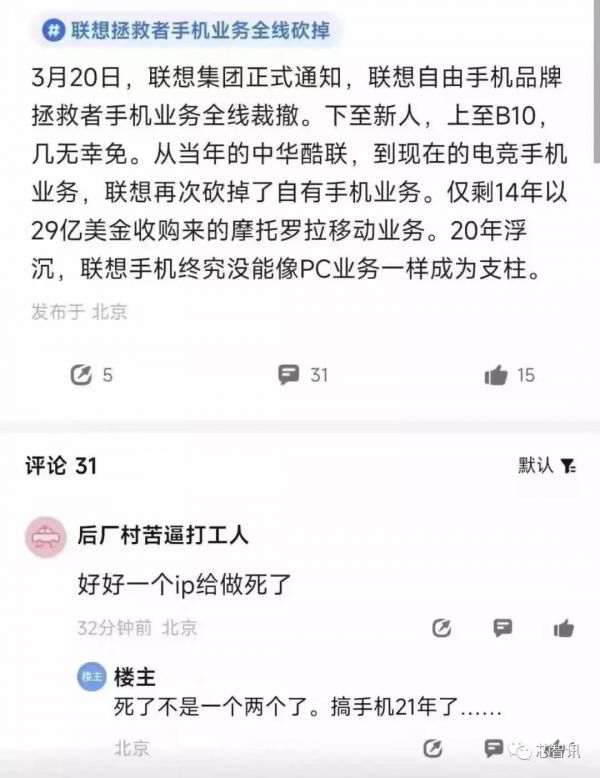Share the comment 好好一个ip给做死了
Image resolution: width=600 pixels, height=778 pixels.
click(x=441, y=628)
